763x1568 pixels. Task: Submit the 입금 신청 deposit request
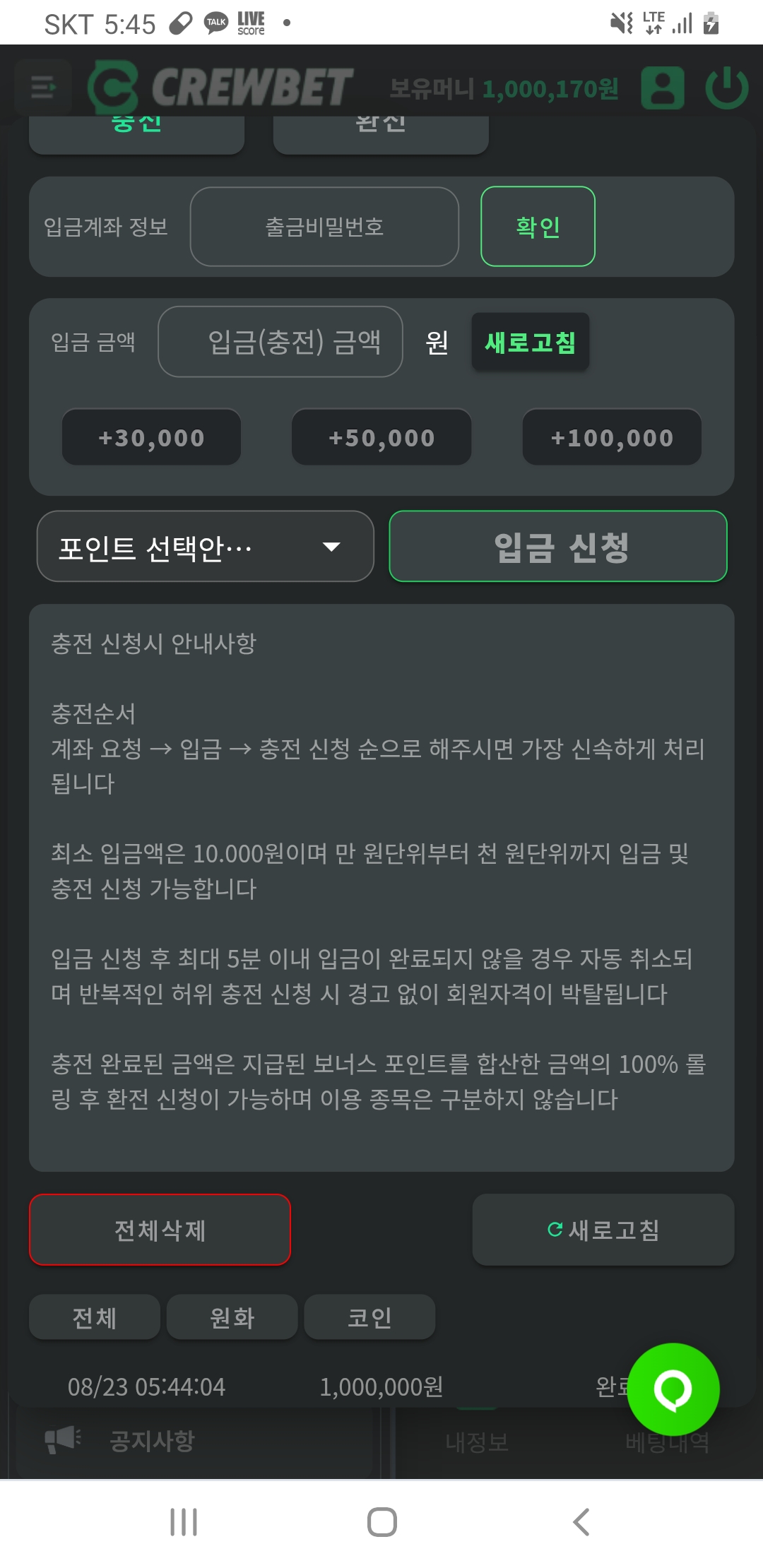pyautogui.click(x=558, y=547)
